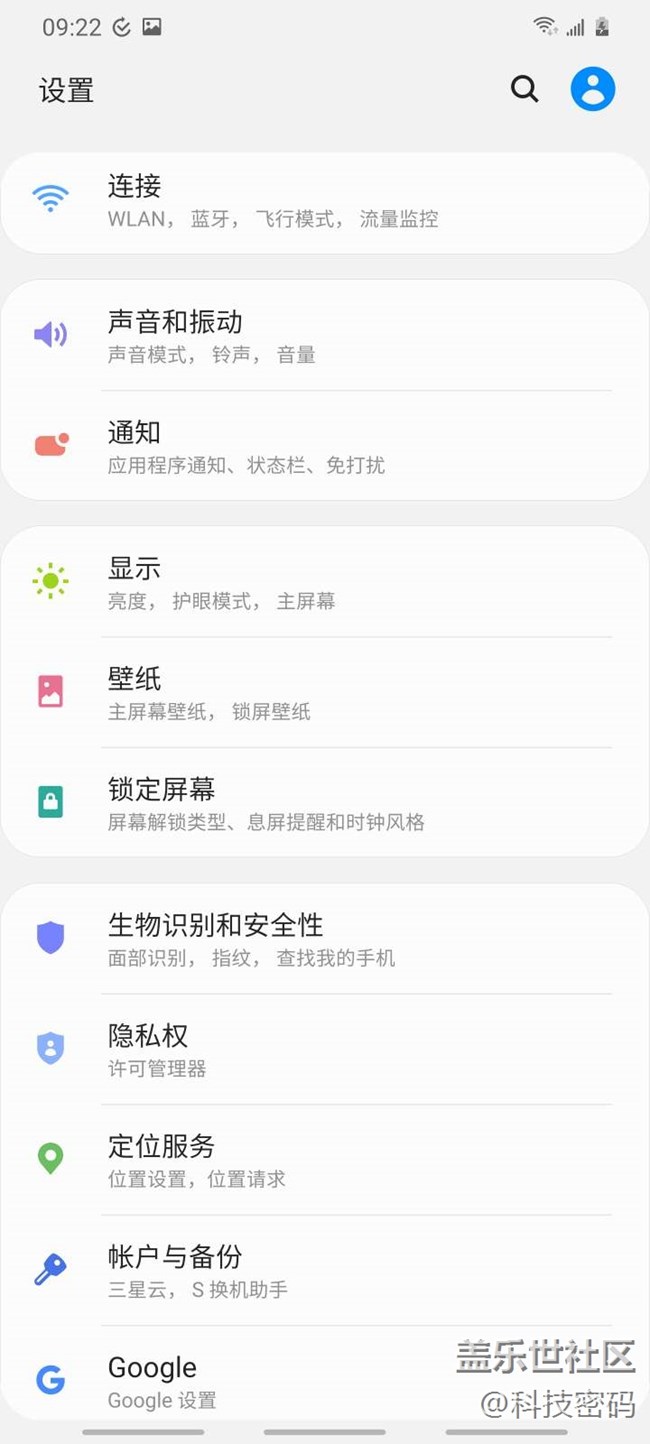This screenshot has width=650, height=1444.
Task: Go to 隐私权 settings
Action: coord(325,1050)
